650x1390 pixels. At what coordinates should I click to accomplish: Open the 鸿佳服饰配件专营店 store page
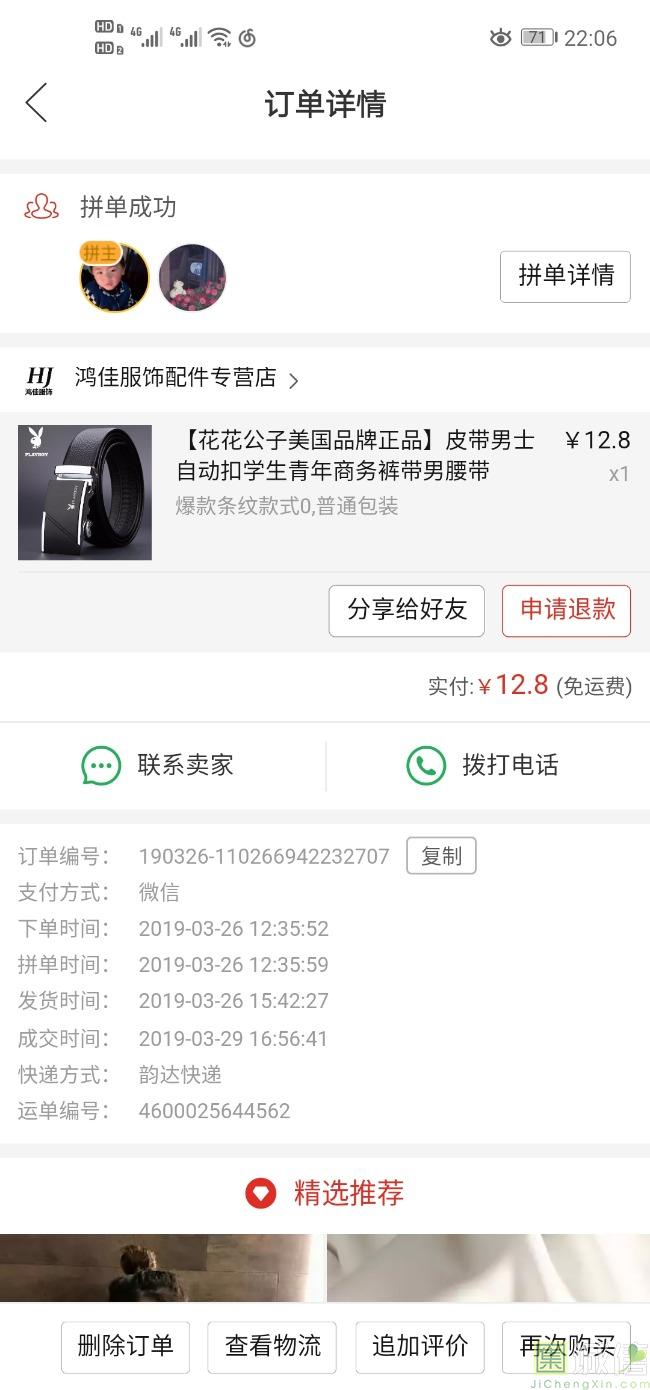[175, 378]
